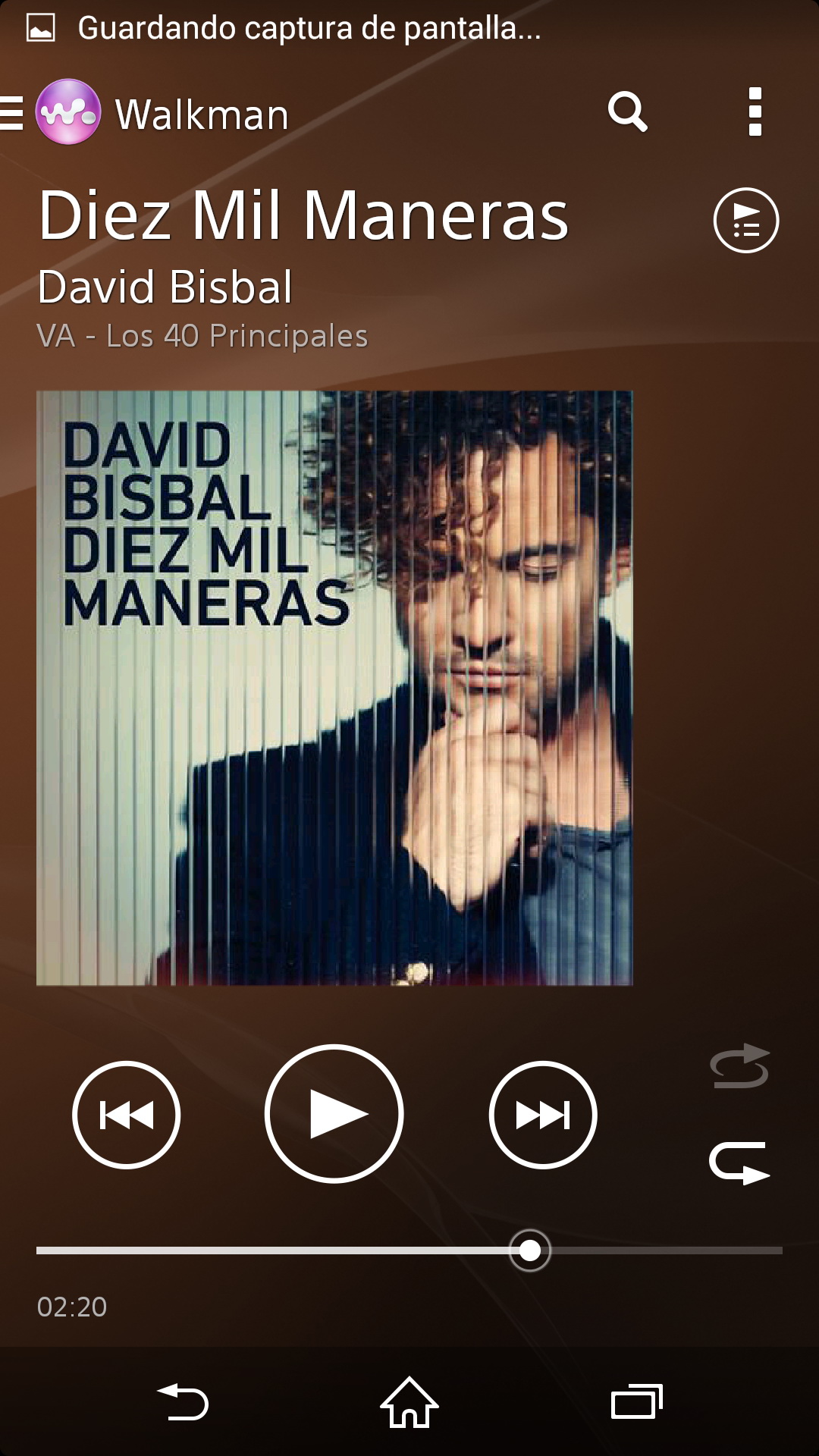Open the recent apps screen

636,1402
